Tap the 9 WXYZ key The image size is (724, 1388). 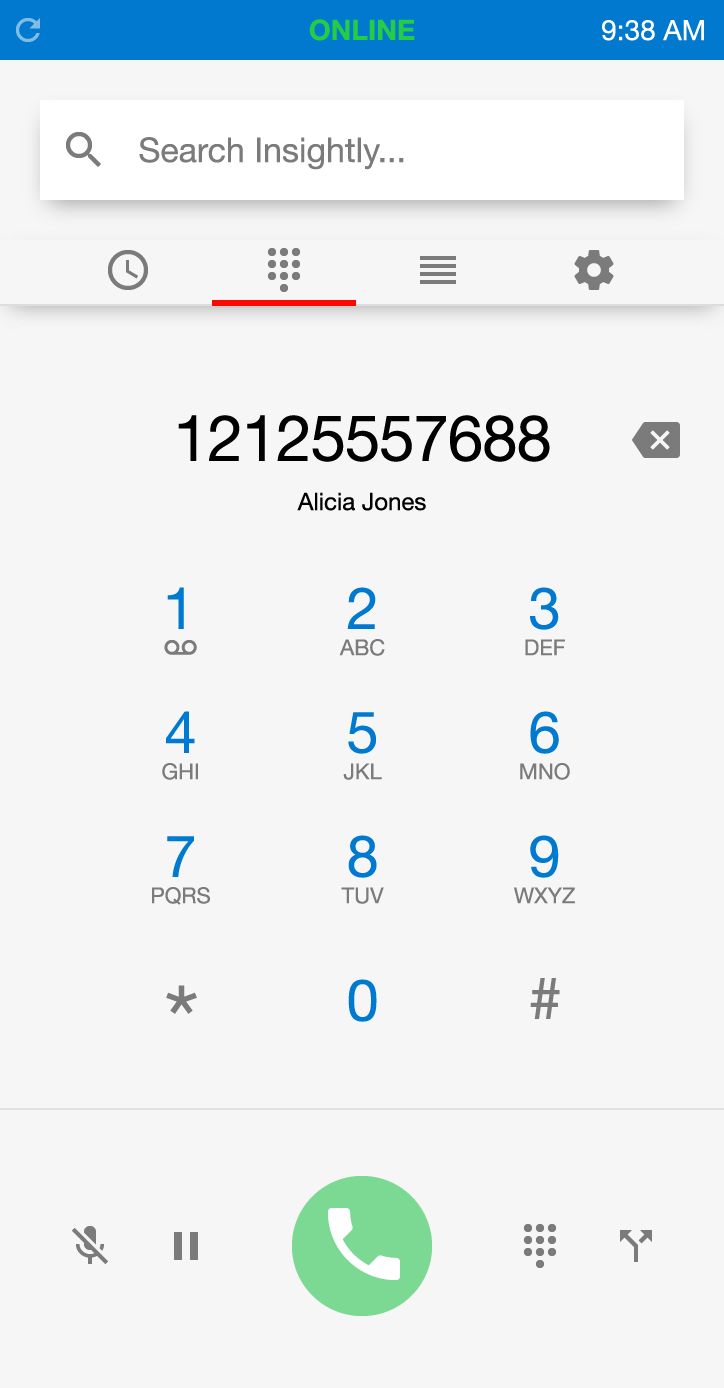coord(544,869)
